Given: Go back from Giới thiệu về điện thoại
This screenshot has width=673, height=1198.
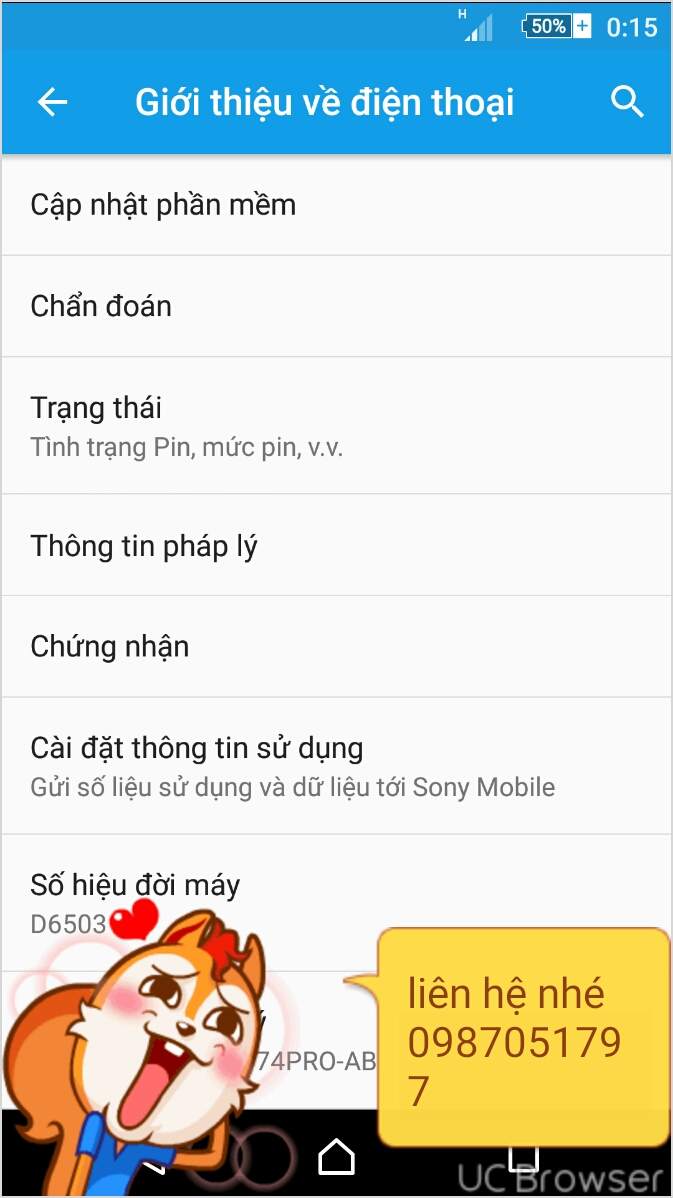Looking at the screenshot, I should [52, 102].
